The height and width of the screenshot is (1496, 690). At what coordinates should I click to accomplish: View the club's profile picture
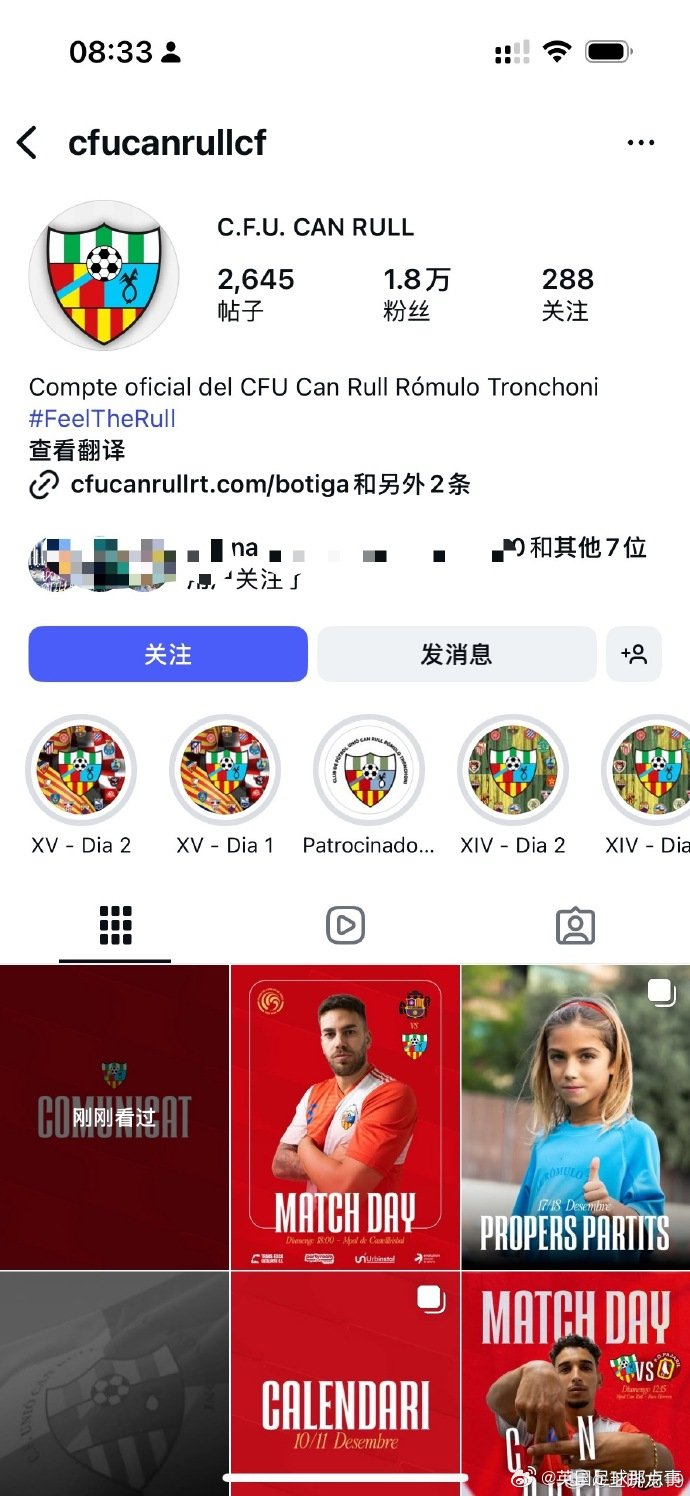[x=104, y=275]
